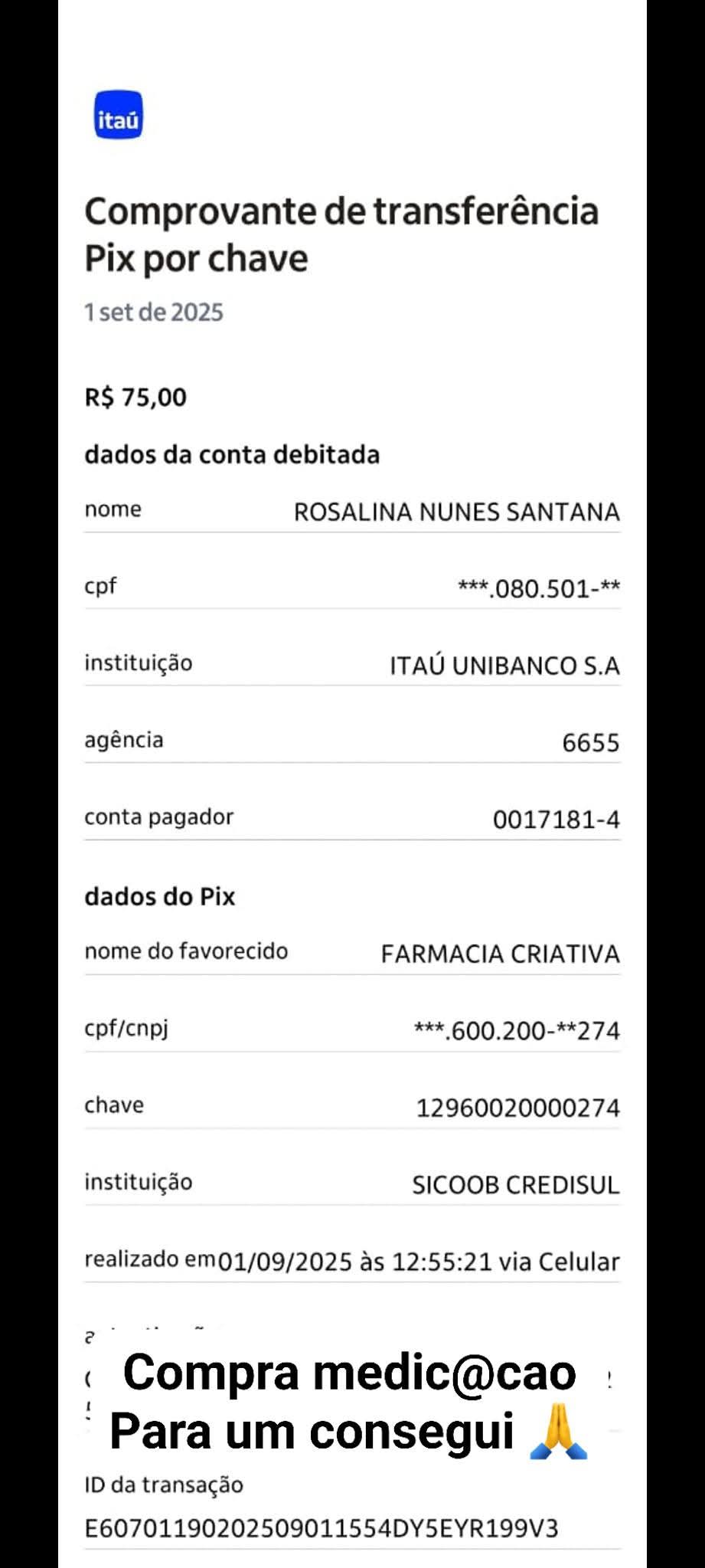The height and width of the screenshot is (1568, 705).
Task: Expand the dados do Pix section
Action: [160, 895]
